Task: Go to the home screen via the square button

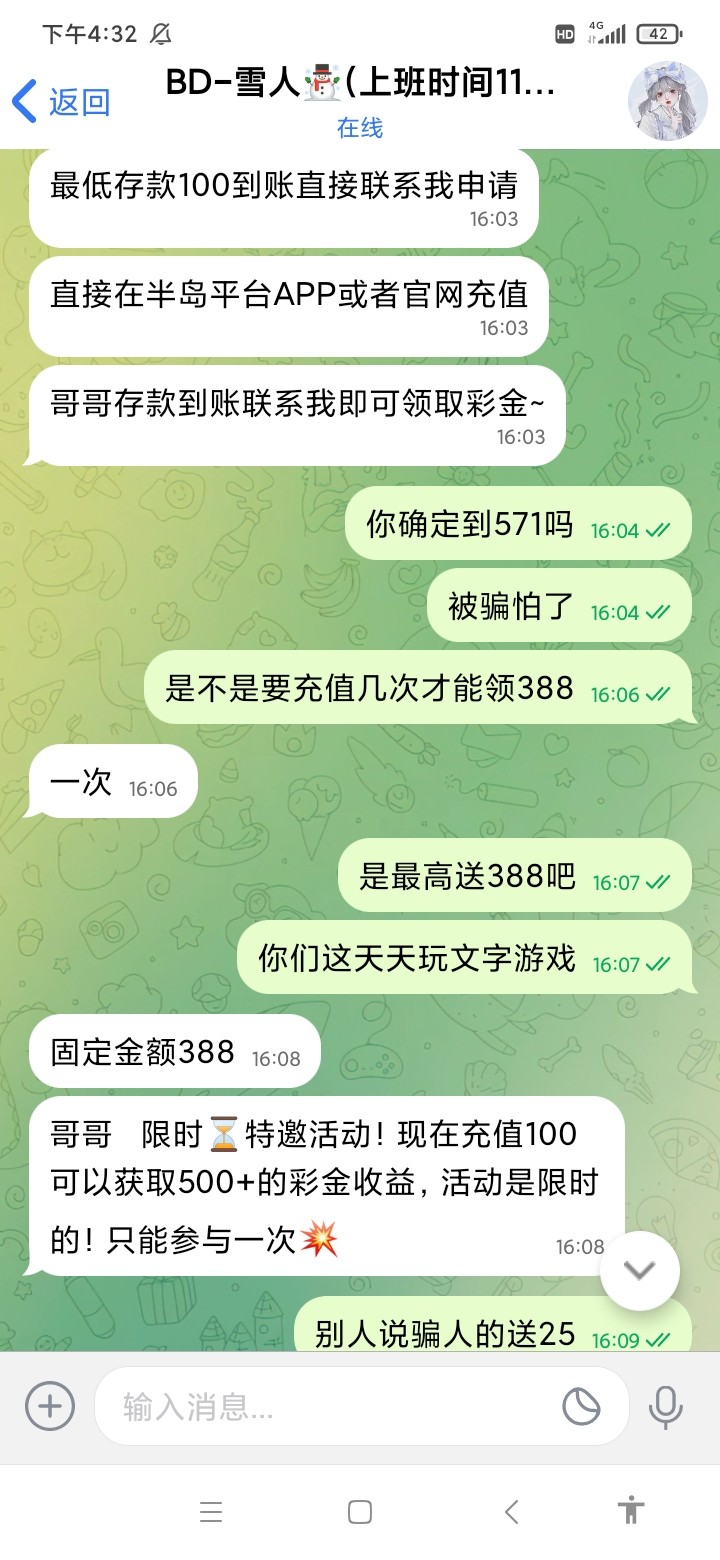Action: click(x=360, y=1512)
